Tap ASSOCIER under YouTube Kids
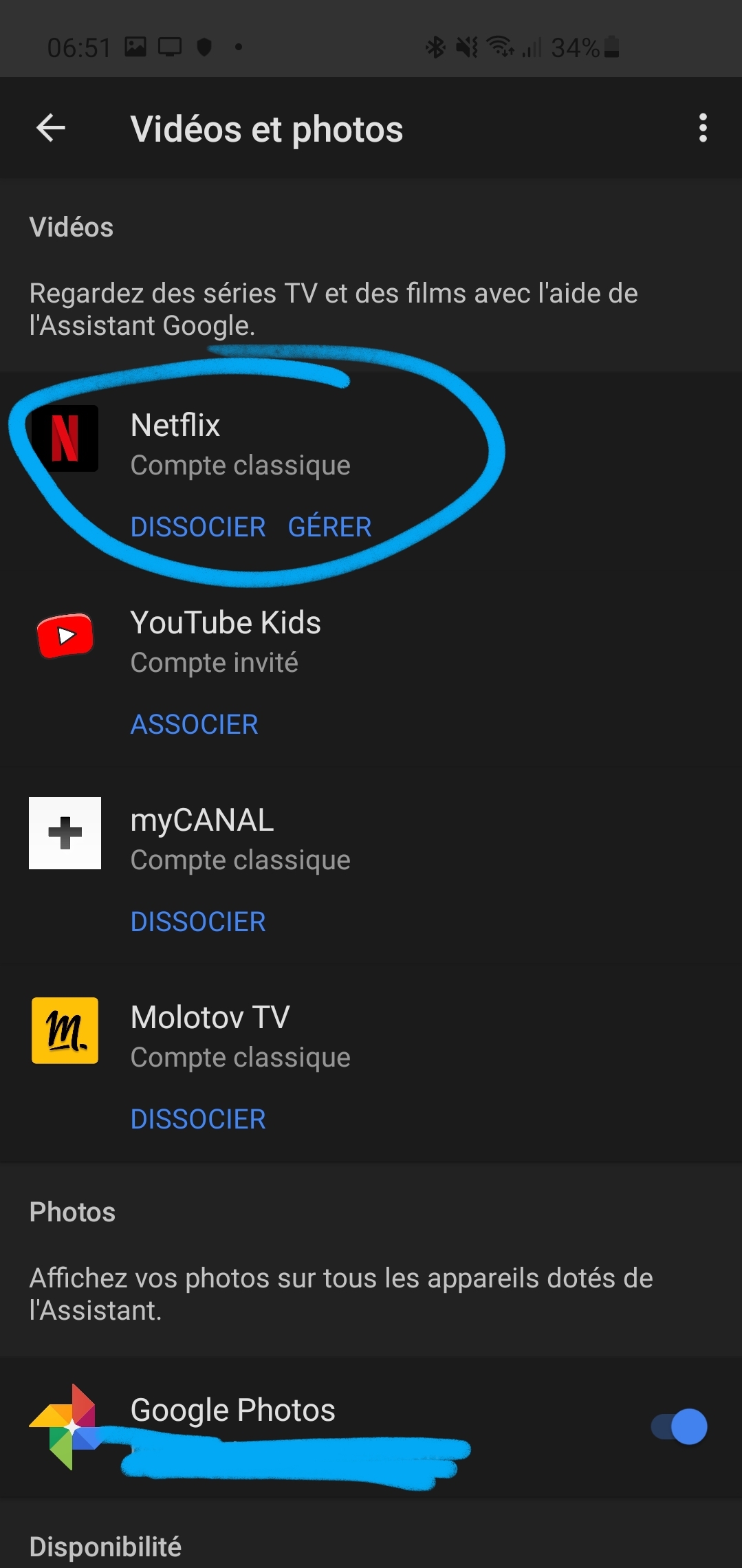 click(195, 724)
